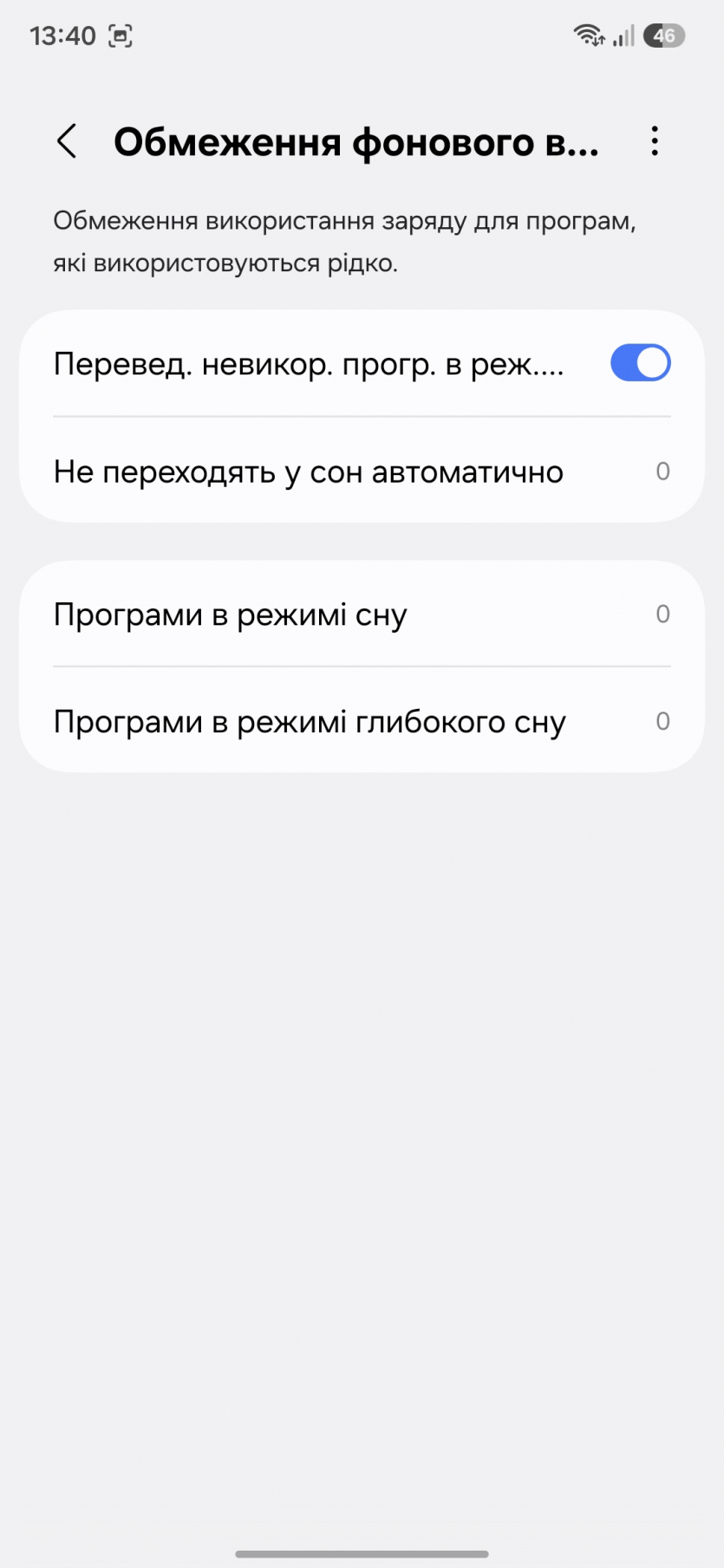
Task: Open 'Програми в режимі глибокого сну'
Action: tap(361, 721)
